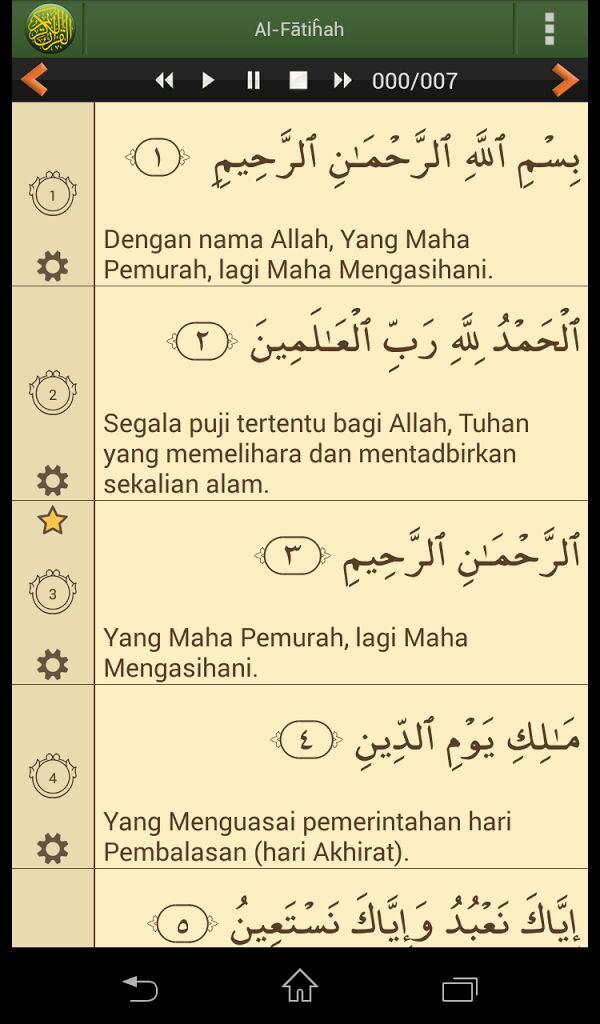The height and width of the screenshot is (1024, 600).
Task: Stop the recitation playback
Action: tap(298, 80)
